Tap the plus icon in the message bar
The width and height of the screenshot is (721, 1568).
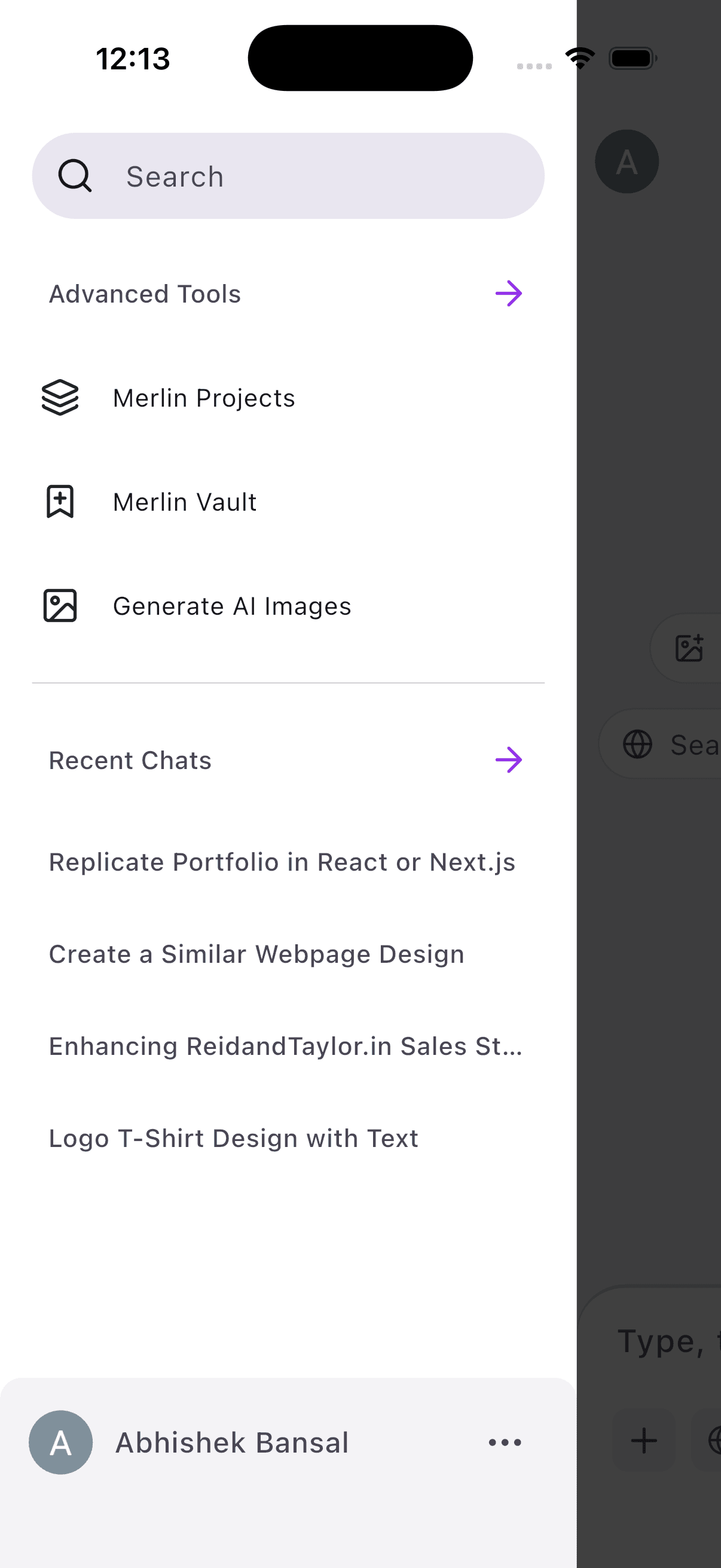pyautogui.click(x=643, y=1439)
